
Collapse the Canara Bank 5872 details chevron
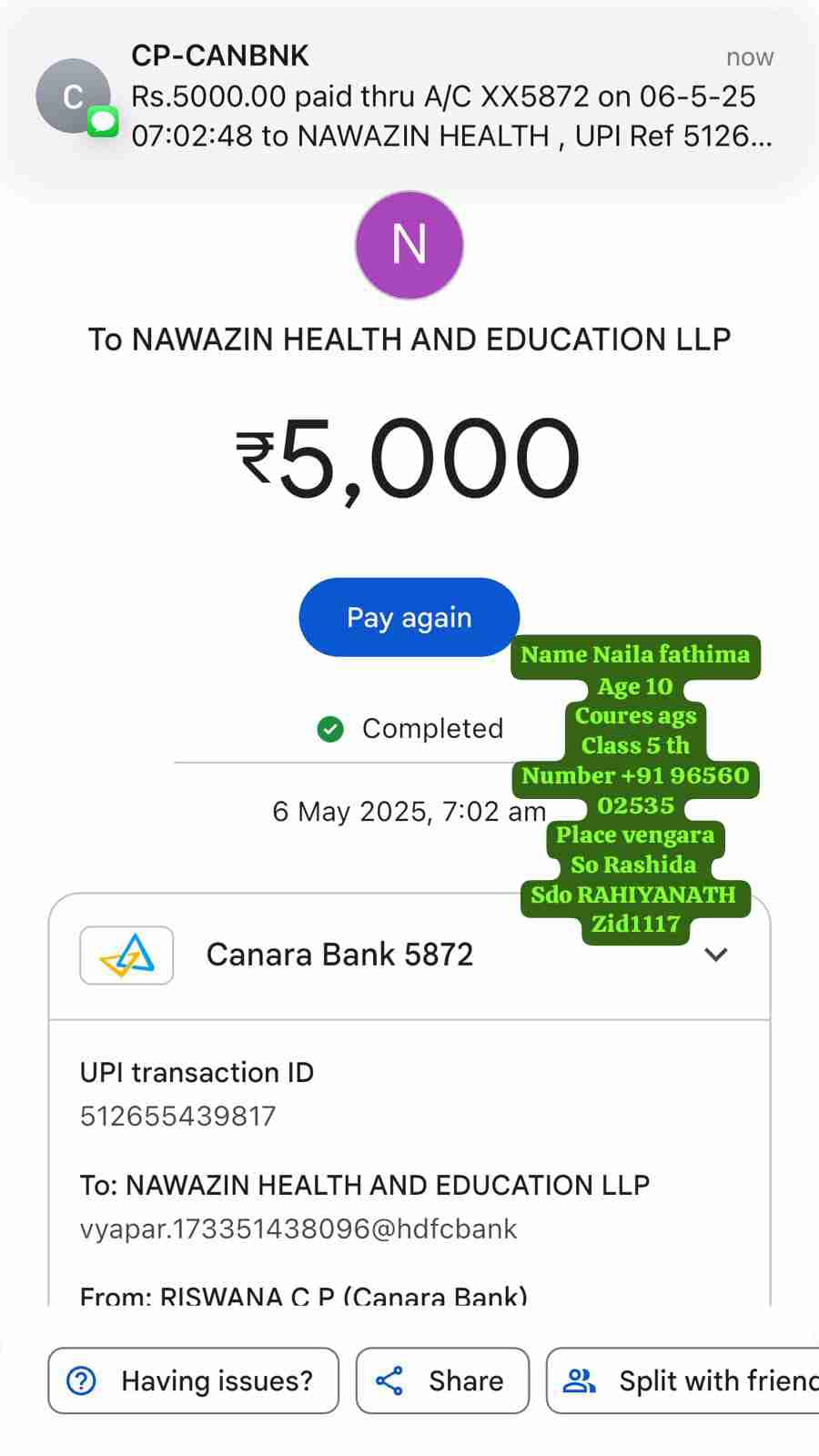[716, 955]
